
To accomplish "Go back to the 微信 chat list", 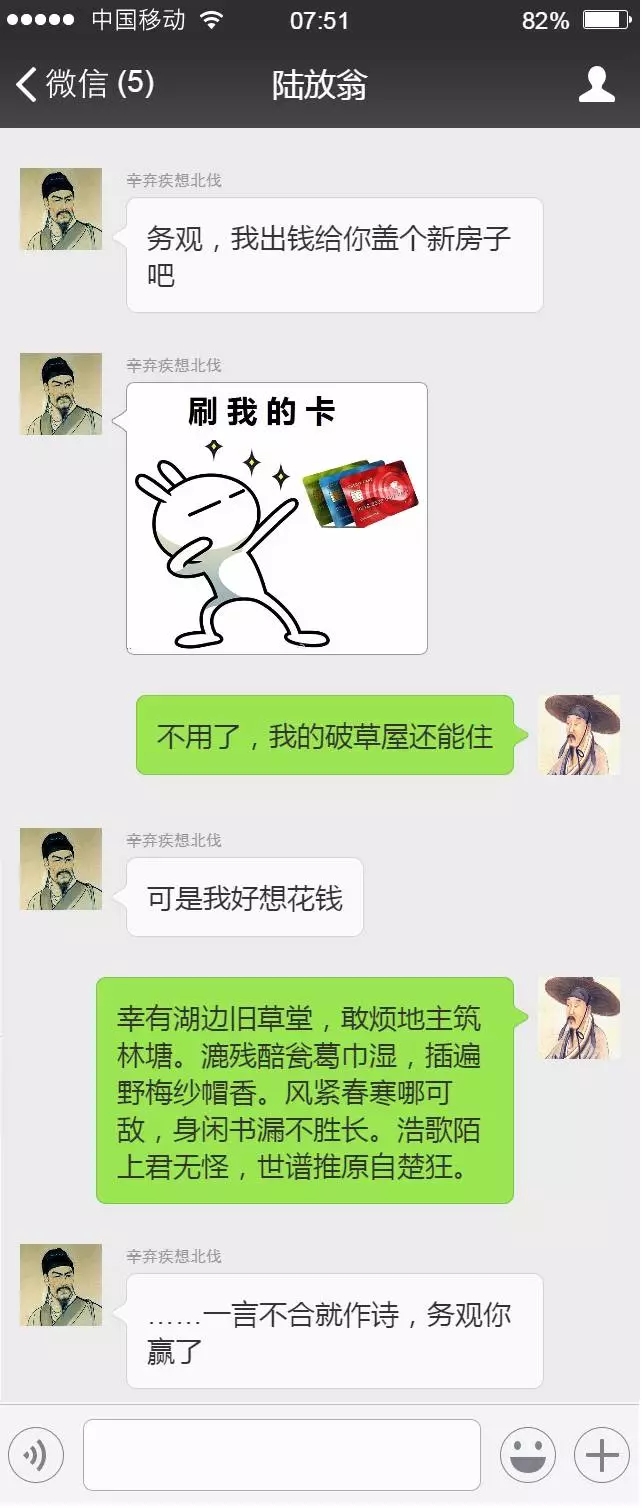I will pos(85,84).
